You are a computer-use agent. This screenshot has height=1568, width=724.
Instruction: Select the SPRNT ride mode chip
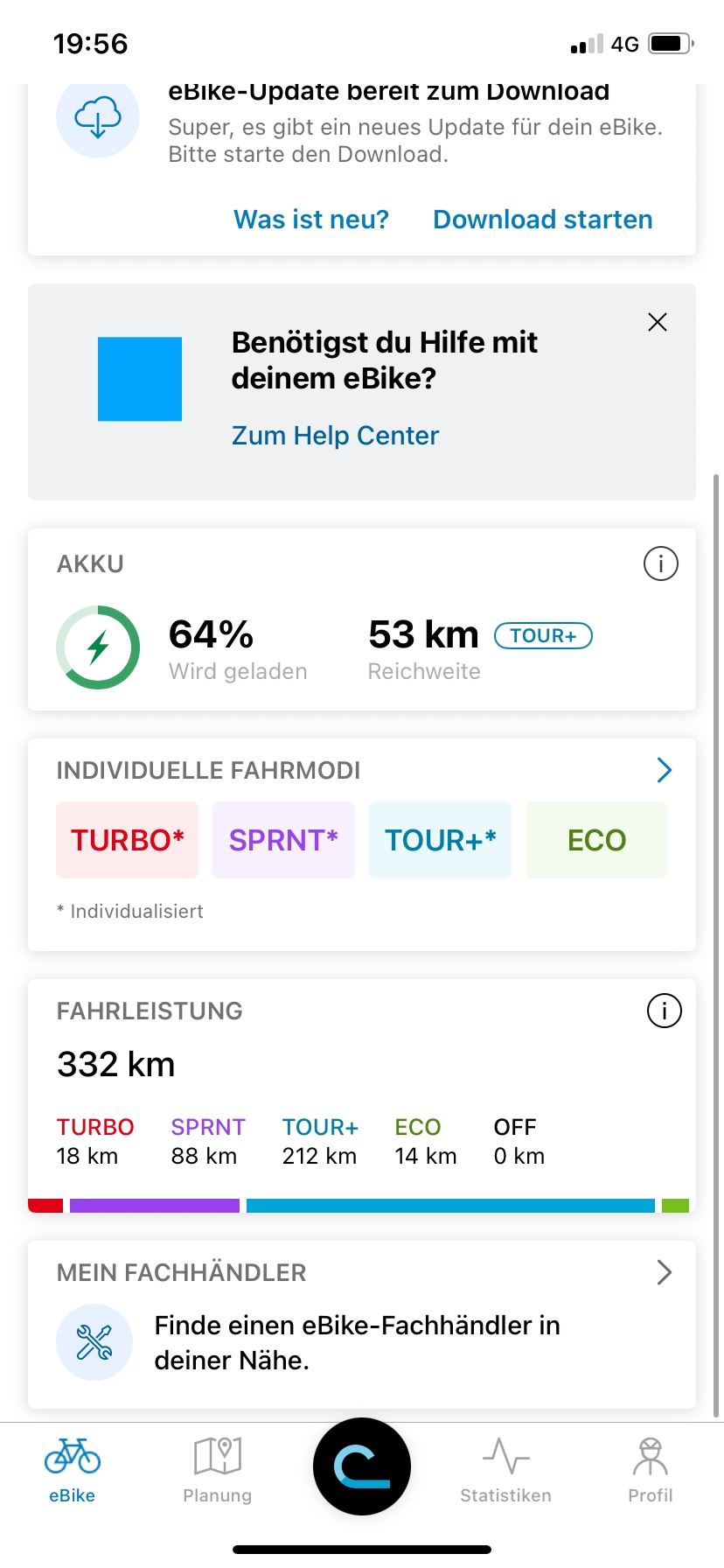pyautogui.click(x=283, y=840)
